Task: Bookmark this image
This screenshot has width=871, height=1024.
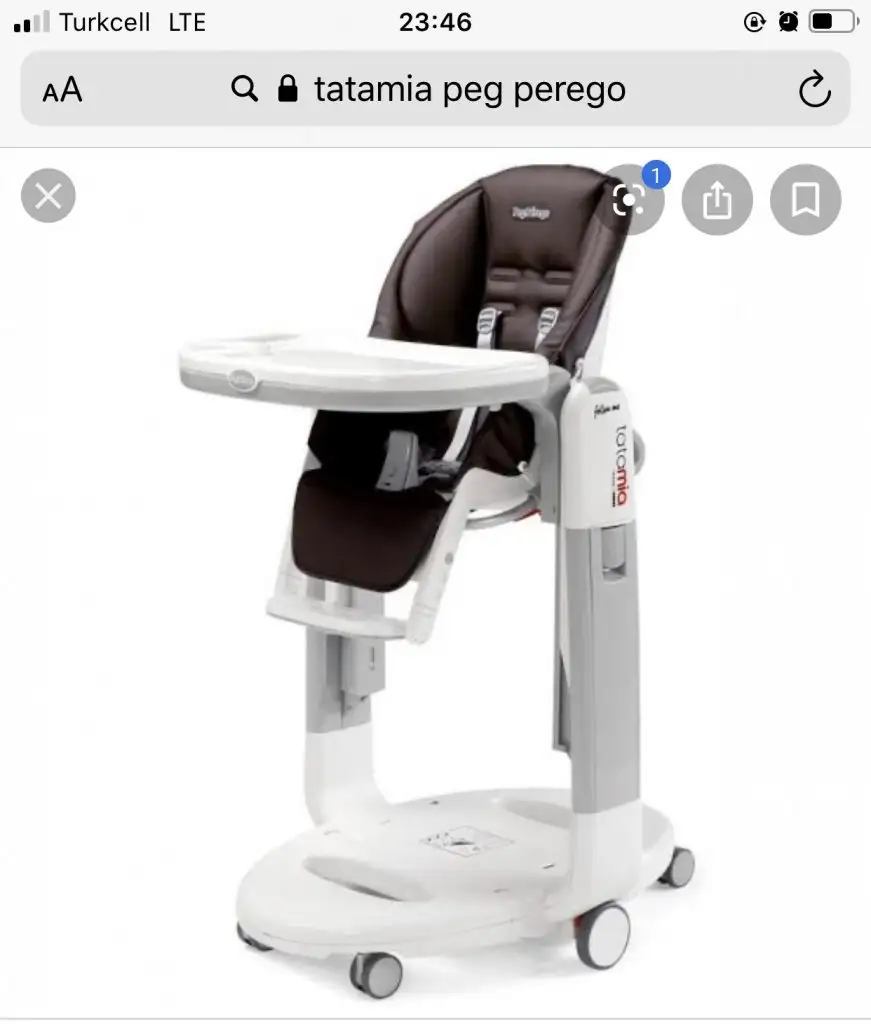Action: [805, 200]
